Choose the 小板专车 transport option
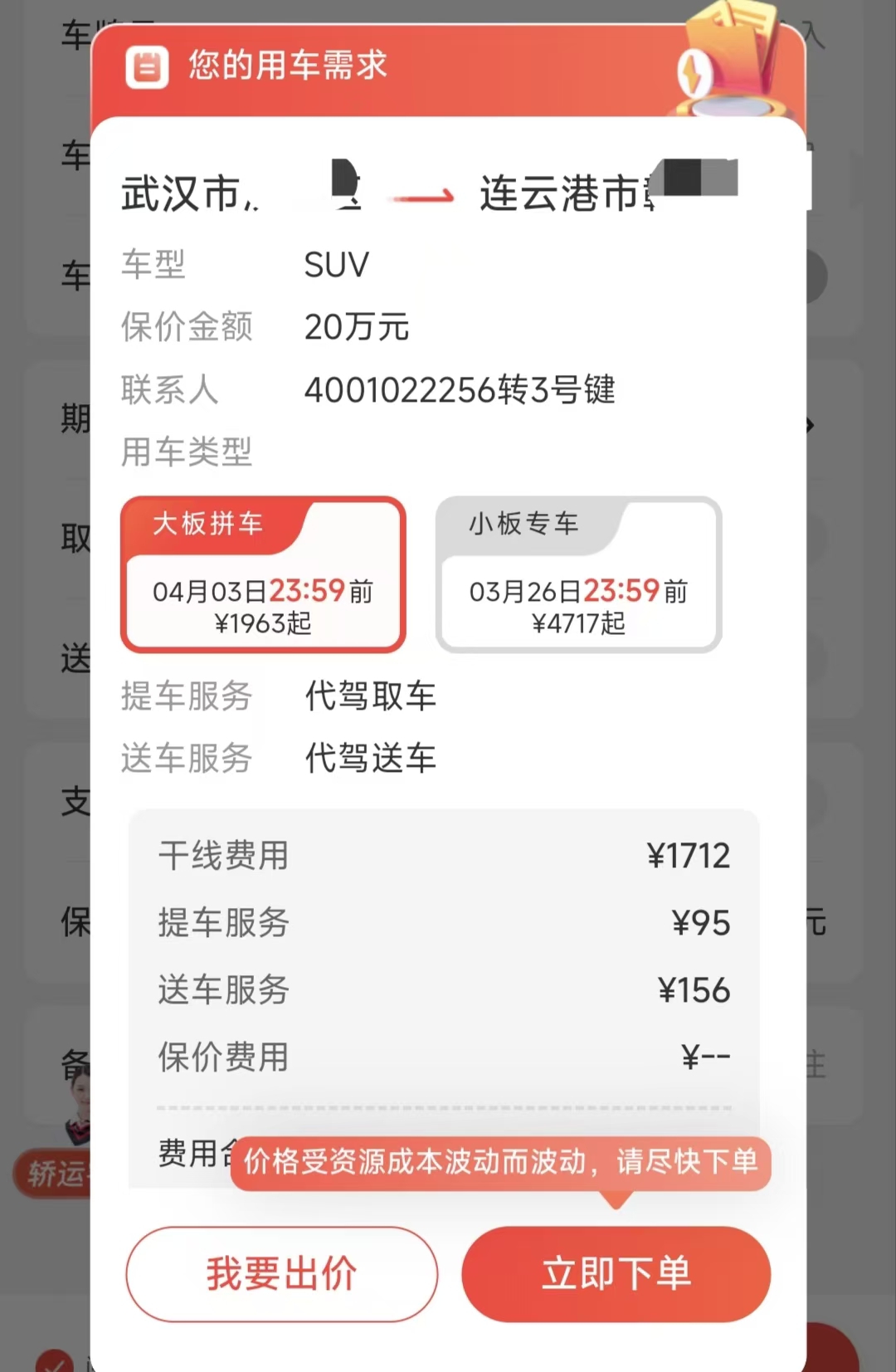 pos(578,575)
